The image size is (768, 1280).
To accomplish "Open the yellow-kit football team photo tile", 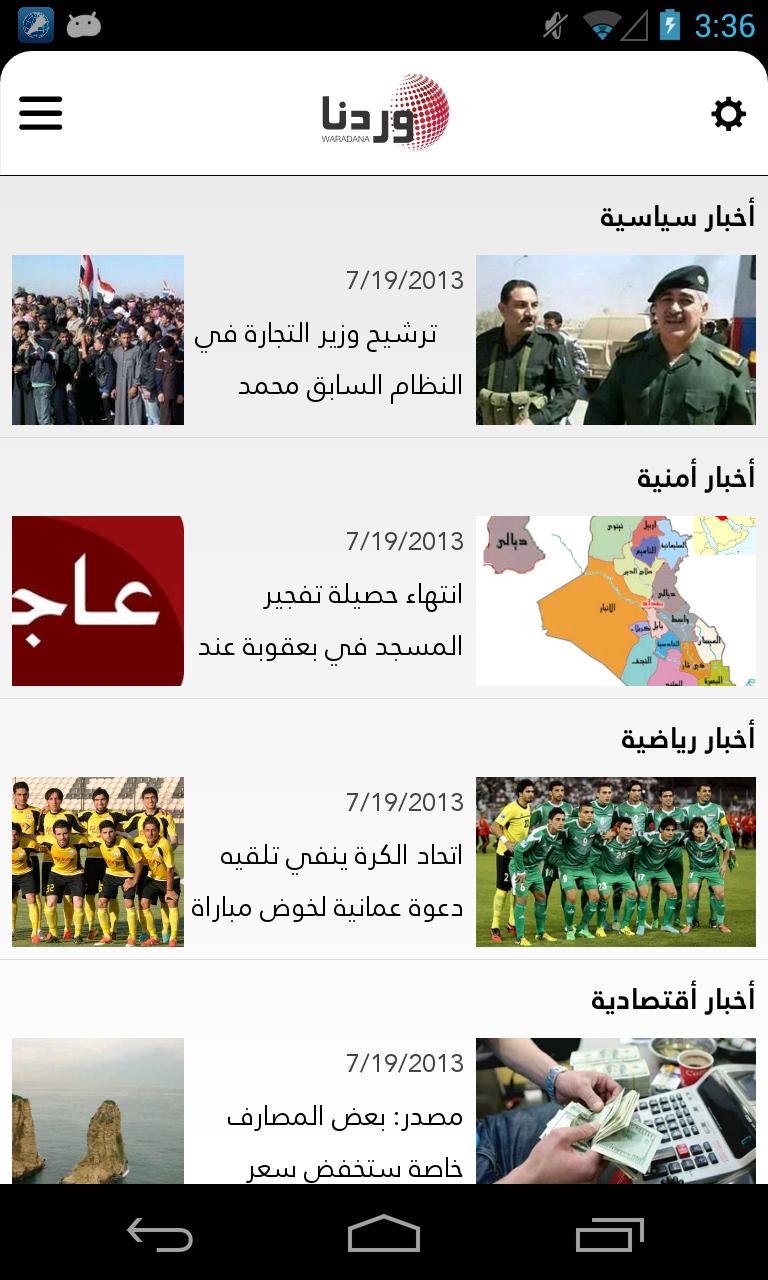I will pos(98,862).
